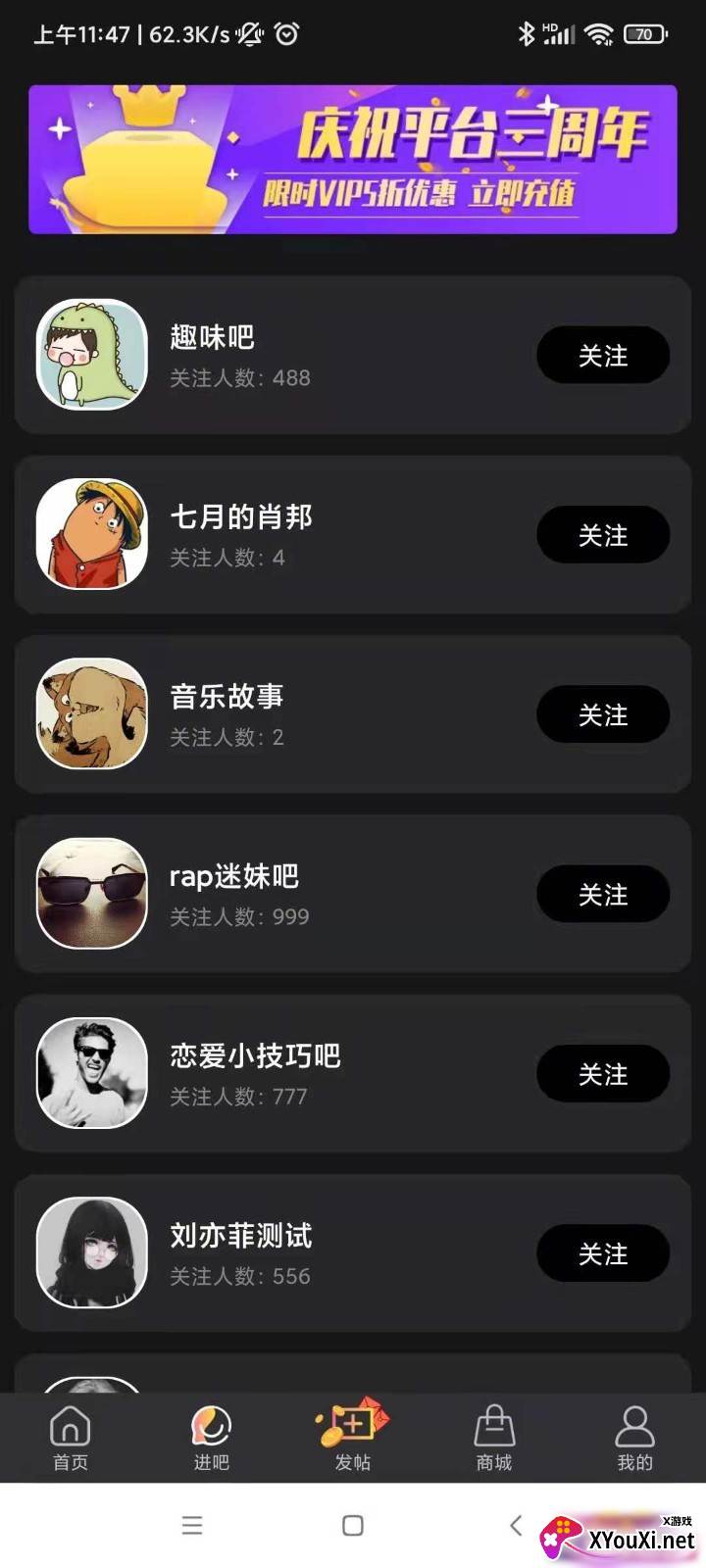Viewport: 706px width, 1568px height.
Task: Go to the 首页 tab
Action: point(71,1438)
